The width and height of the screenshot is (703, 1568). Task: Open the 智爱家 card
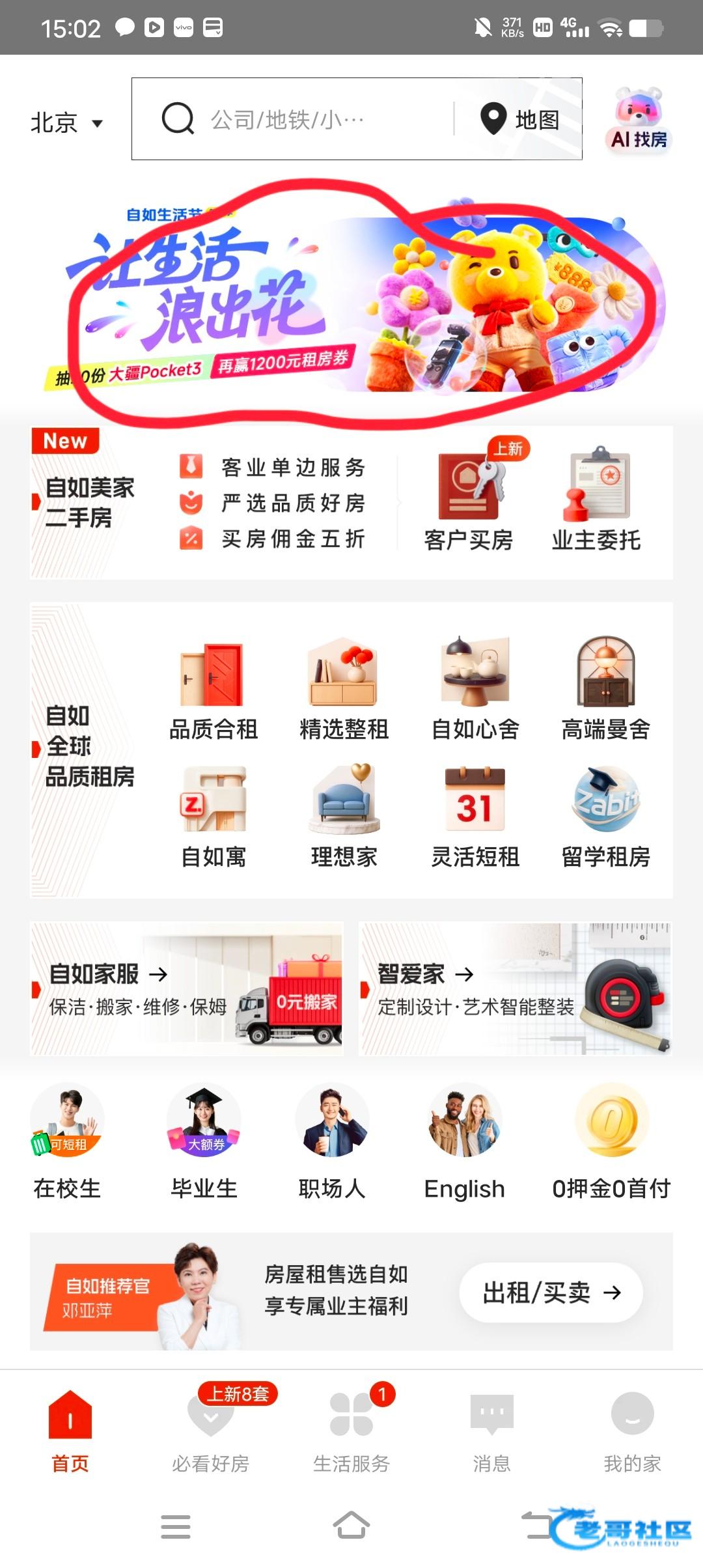(515, 988)
